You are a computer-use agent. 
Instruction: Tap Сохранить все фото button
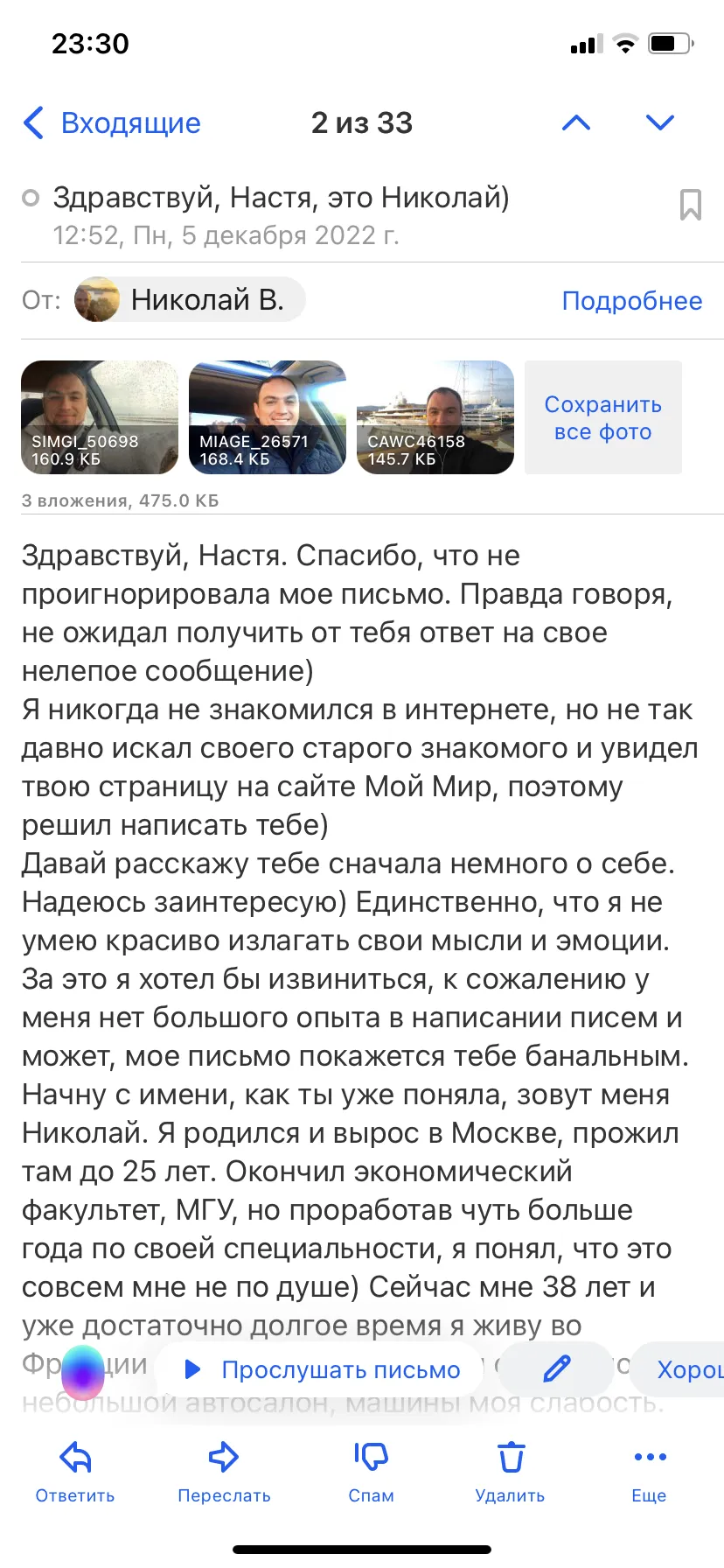coord(603,417)
